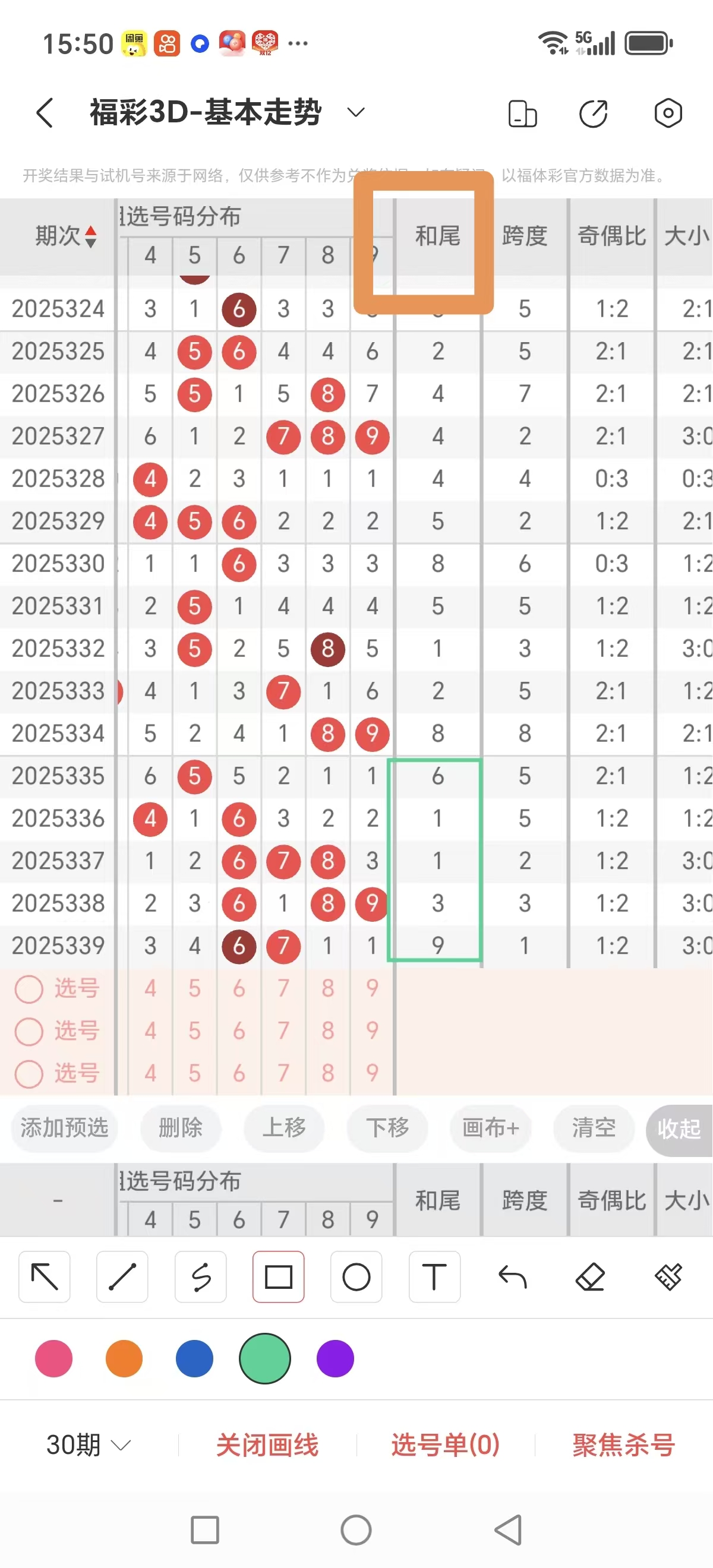The height and width of the screenshot is (1568, 713).
Task: Select the curve drawing tool
Action: coord(200,1277)
